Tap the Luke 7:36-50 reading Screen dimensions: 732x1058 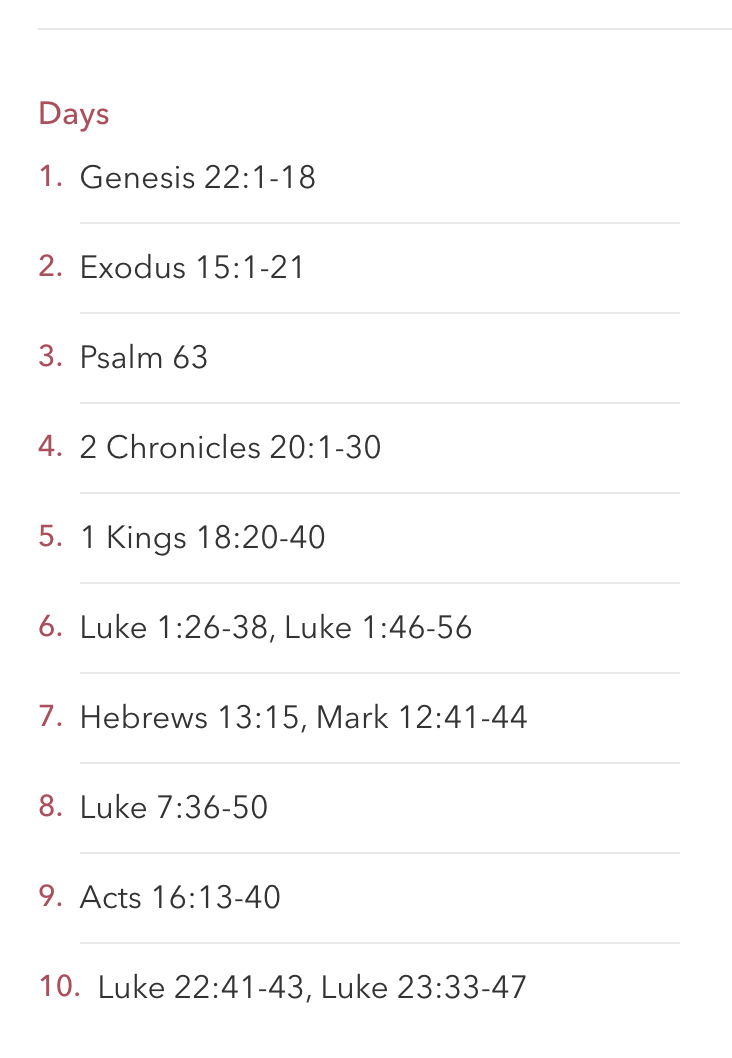coord(174,808)
